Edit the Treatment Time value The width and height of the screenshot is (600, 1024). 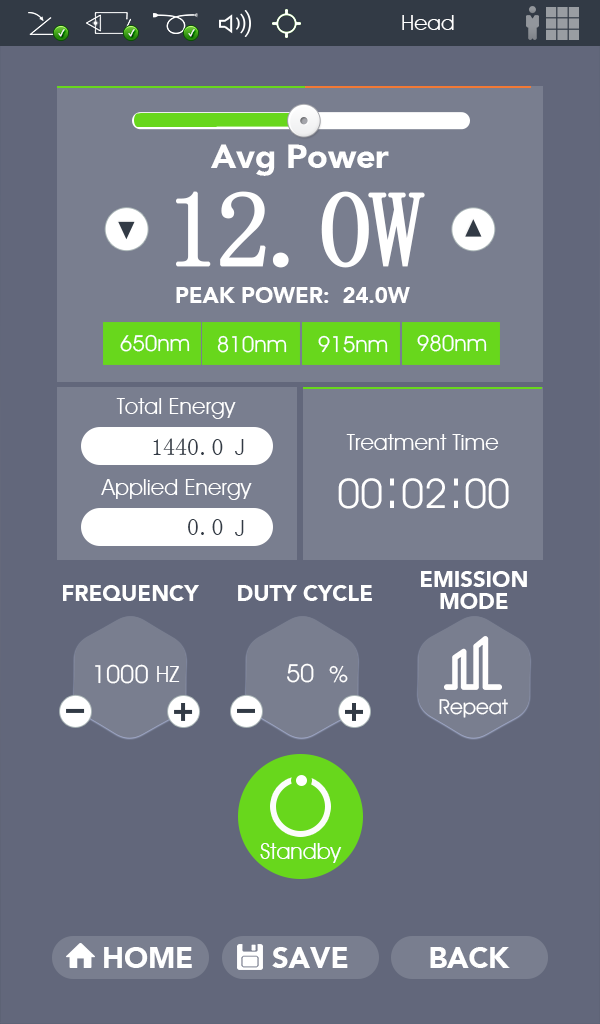[x=423, y=494]
